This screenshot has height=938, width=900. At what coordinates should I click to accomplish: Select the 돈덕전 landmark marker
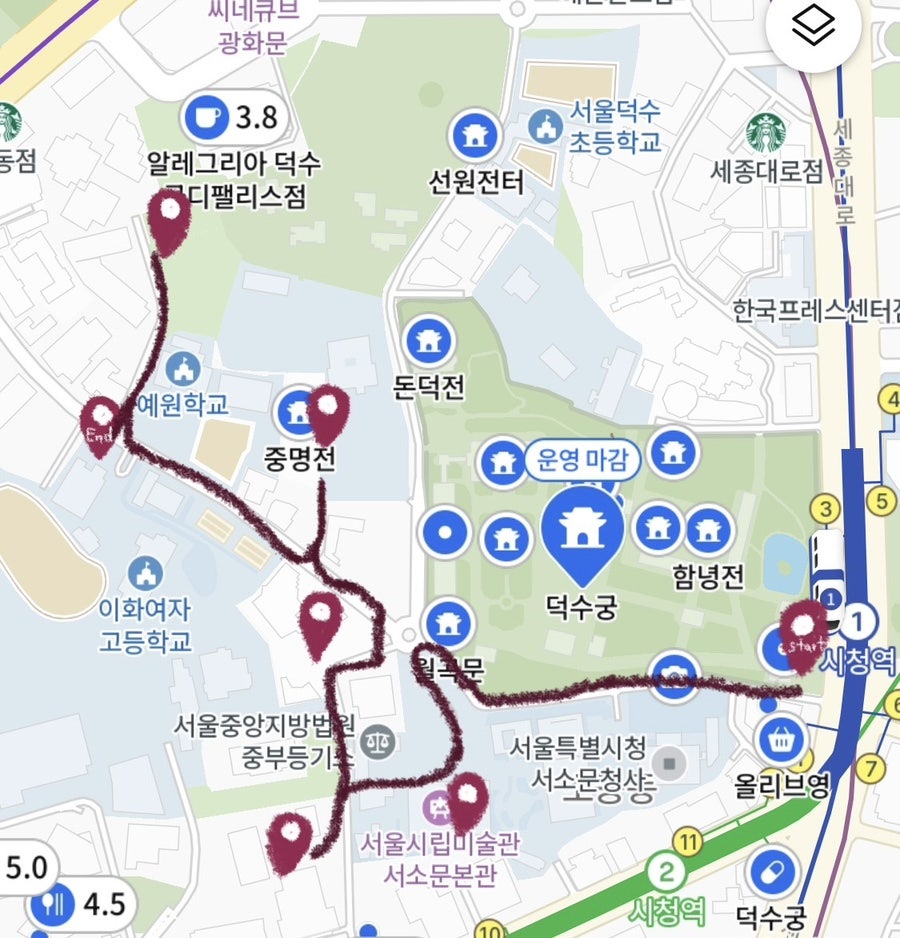pos(428,341)
